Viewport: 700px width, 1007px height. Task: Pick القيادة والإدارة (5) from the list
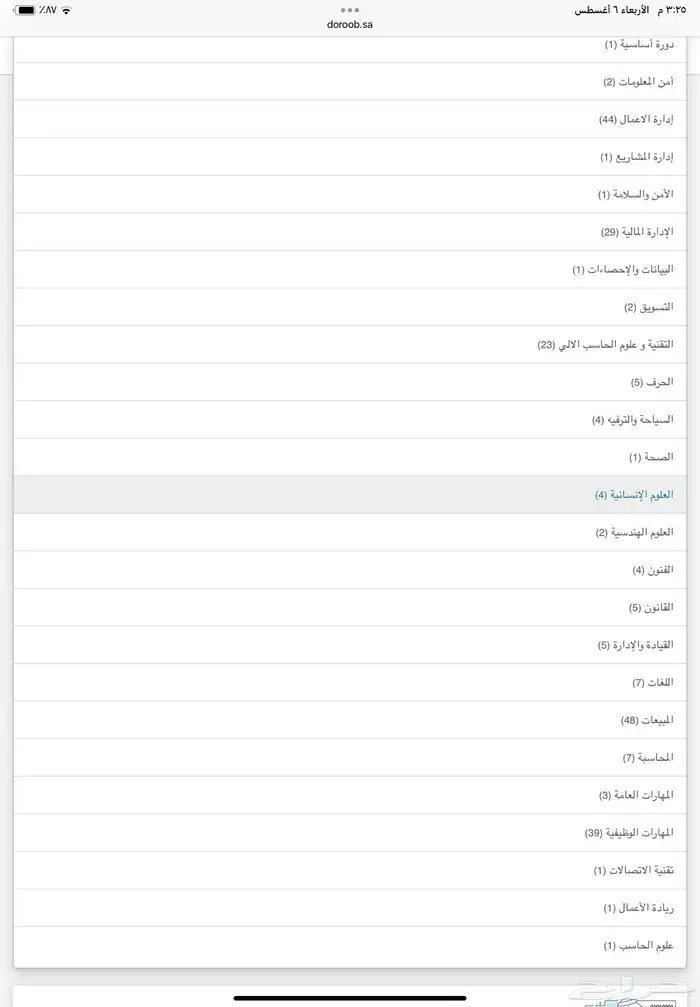pyautogui.click(x=635, y=645)
